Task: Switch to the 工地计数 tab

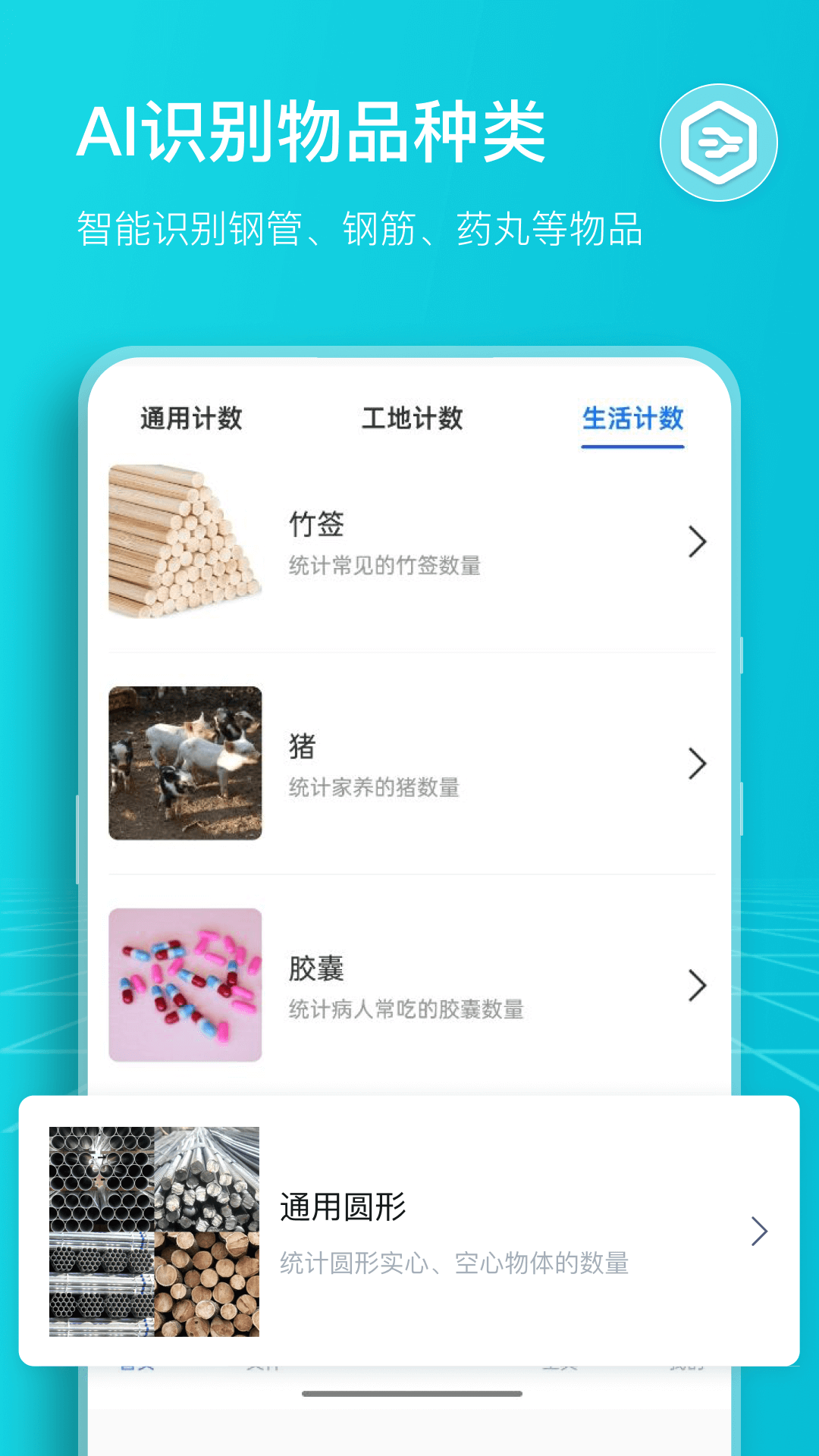Action: pos(415,418)
